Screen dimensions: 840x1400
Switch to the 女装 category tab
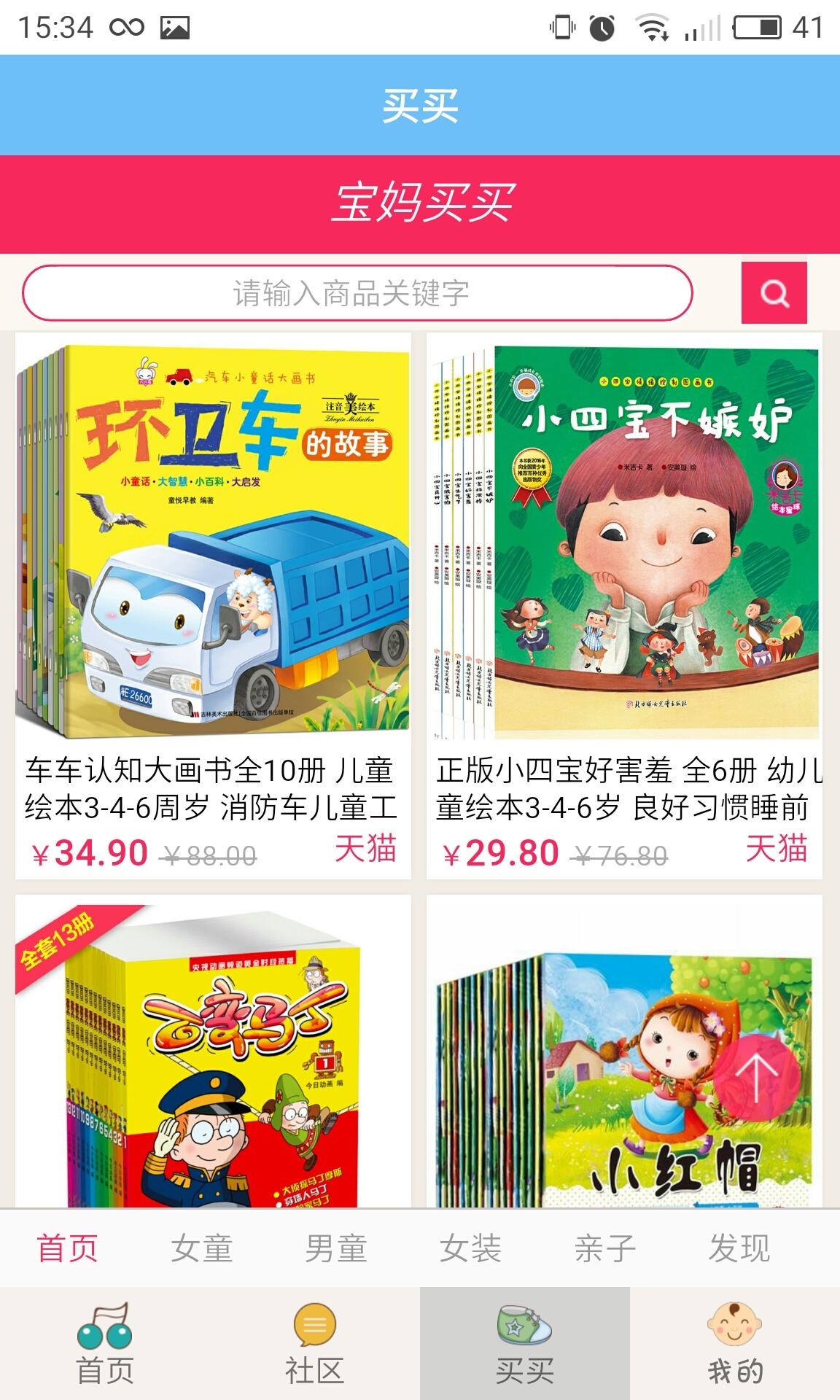pyautogui.click(x=470, y=1248)
